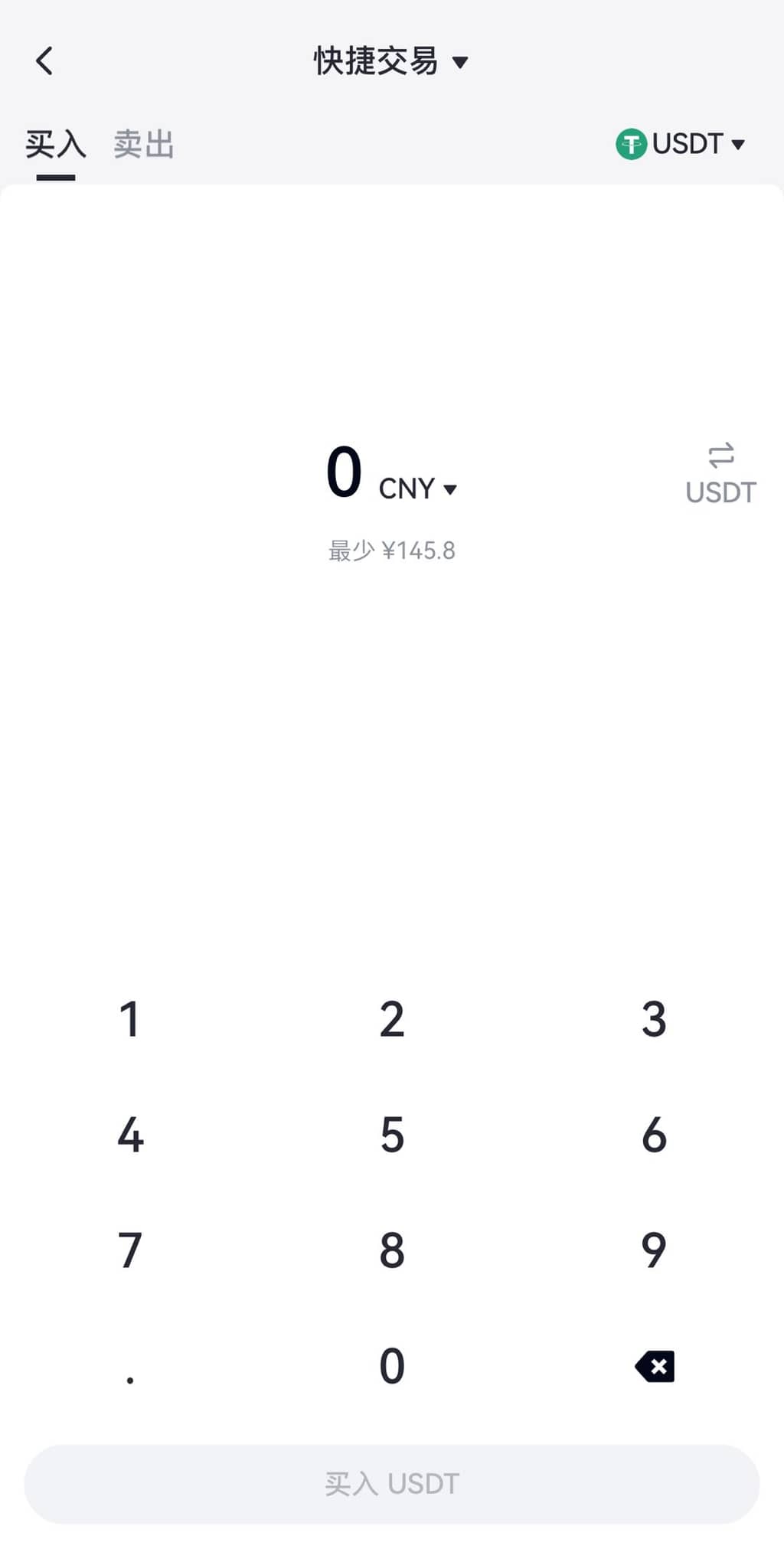784x1562 pixels.
Task: Enter digit 0 on the keypad
Action: click(391, 1366)
